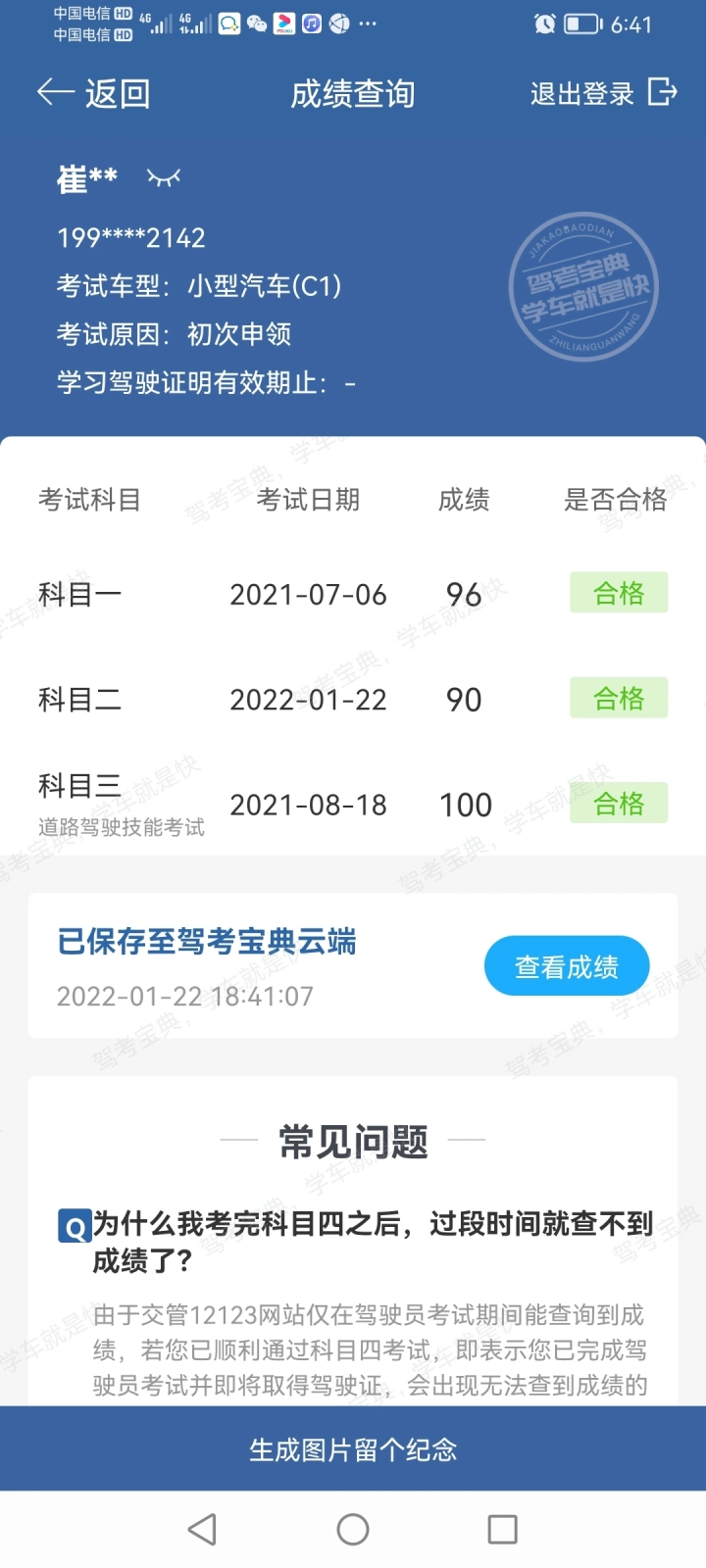706x1568 pixels.
Task: Tap the system back button
Action: pos(202,1530)
